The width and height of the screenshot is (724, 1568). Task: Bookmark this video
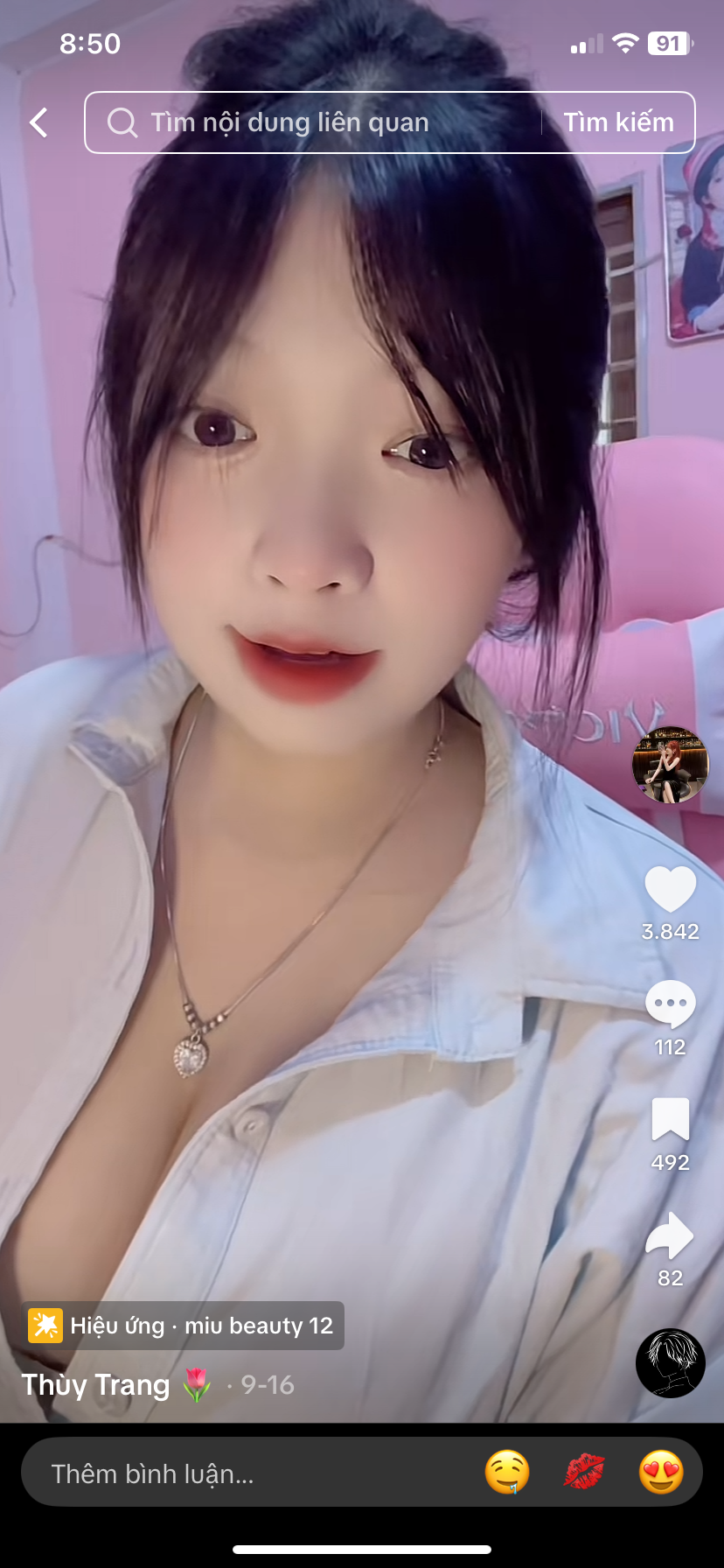670,1120
